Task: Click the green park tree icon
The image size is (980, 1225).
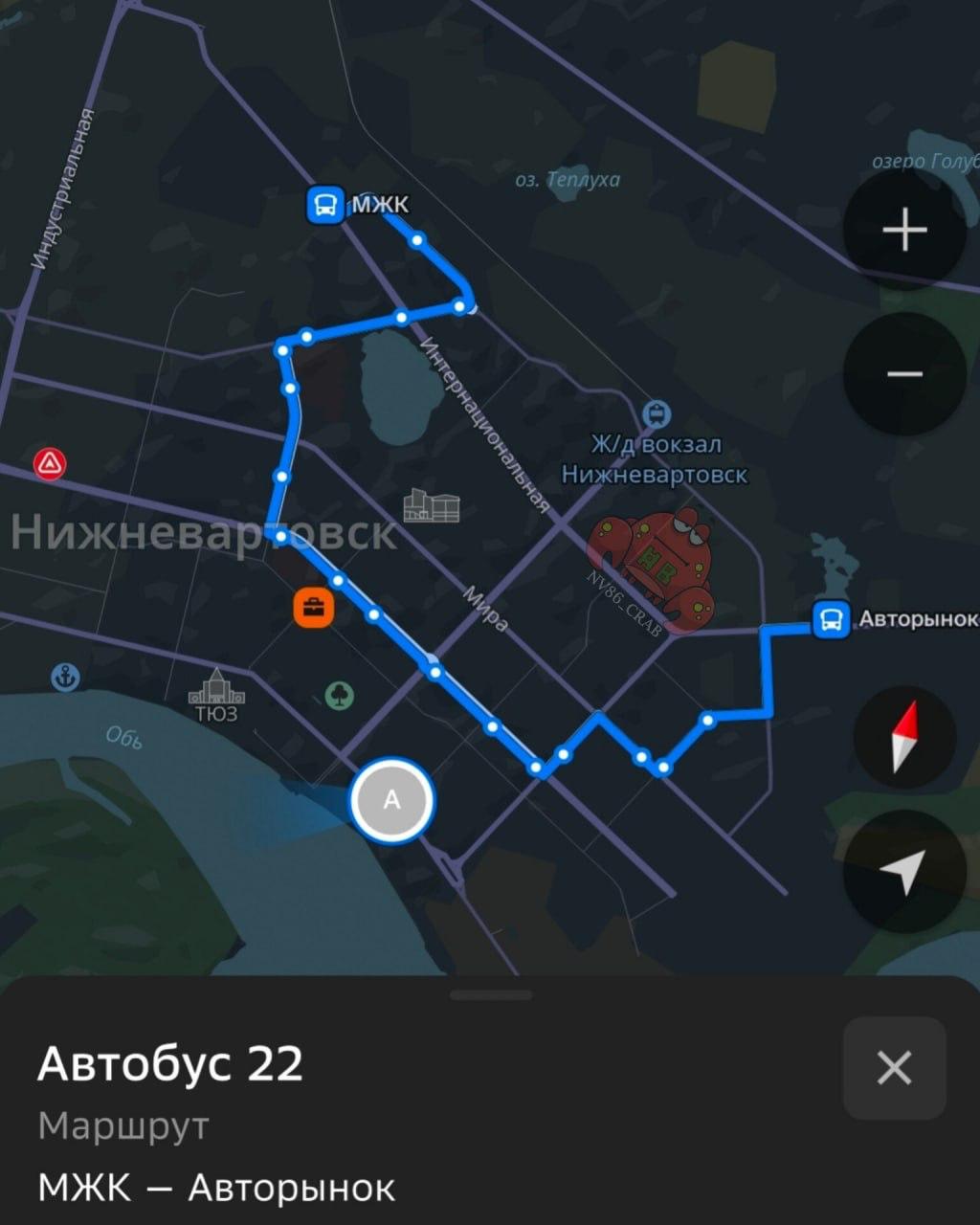Action: (340, 696)
